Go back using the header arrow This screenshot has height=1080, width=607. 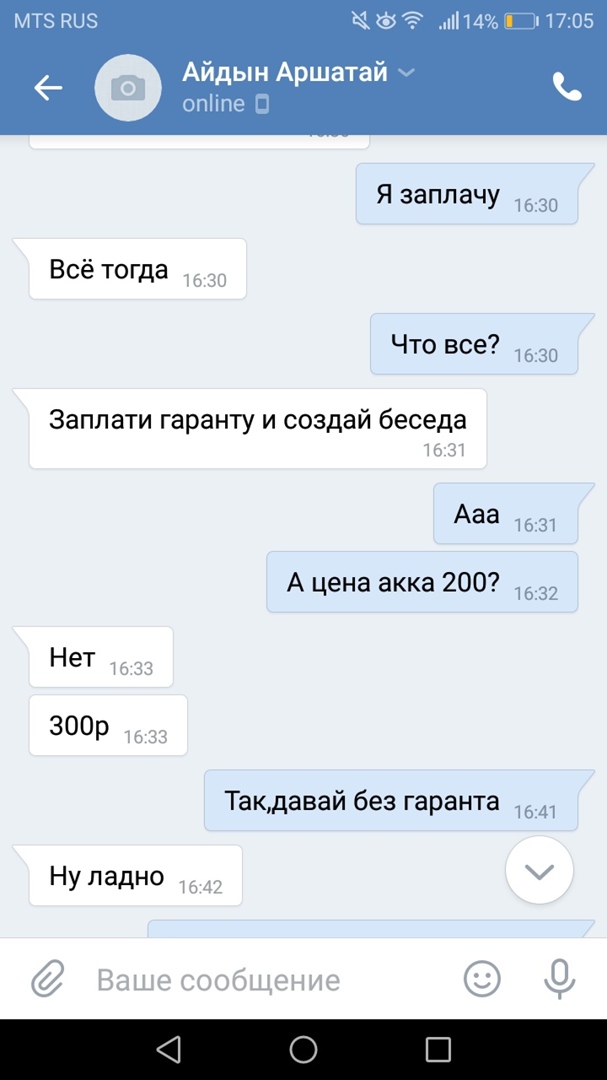48,88
